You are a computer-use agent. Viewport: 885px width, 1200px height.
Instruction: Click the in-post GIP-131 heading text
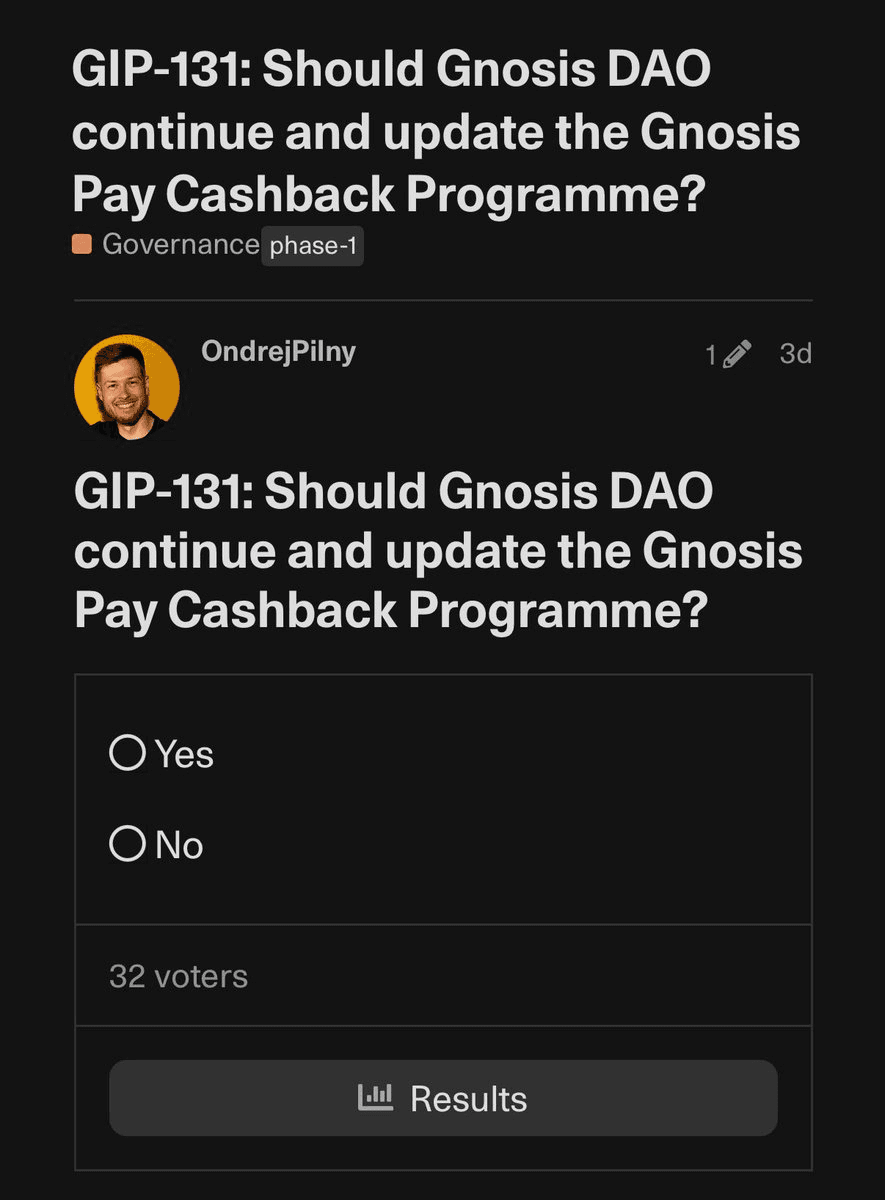[x=437, y=550]
